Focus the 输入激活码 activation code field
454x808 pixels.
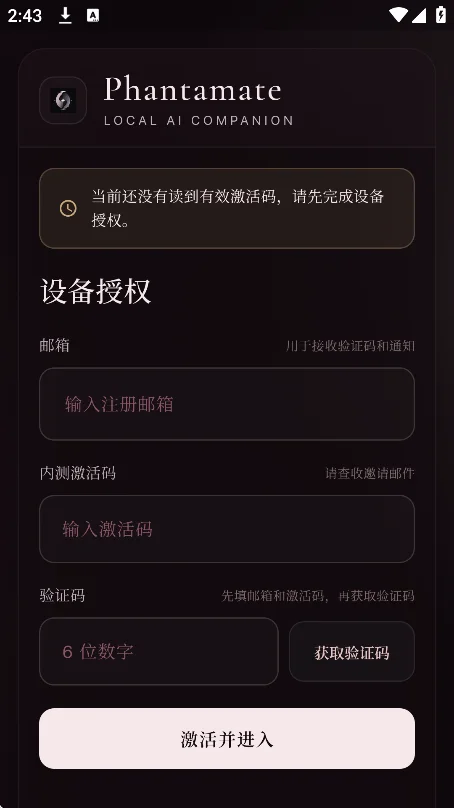click(227, 529)
